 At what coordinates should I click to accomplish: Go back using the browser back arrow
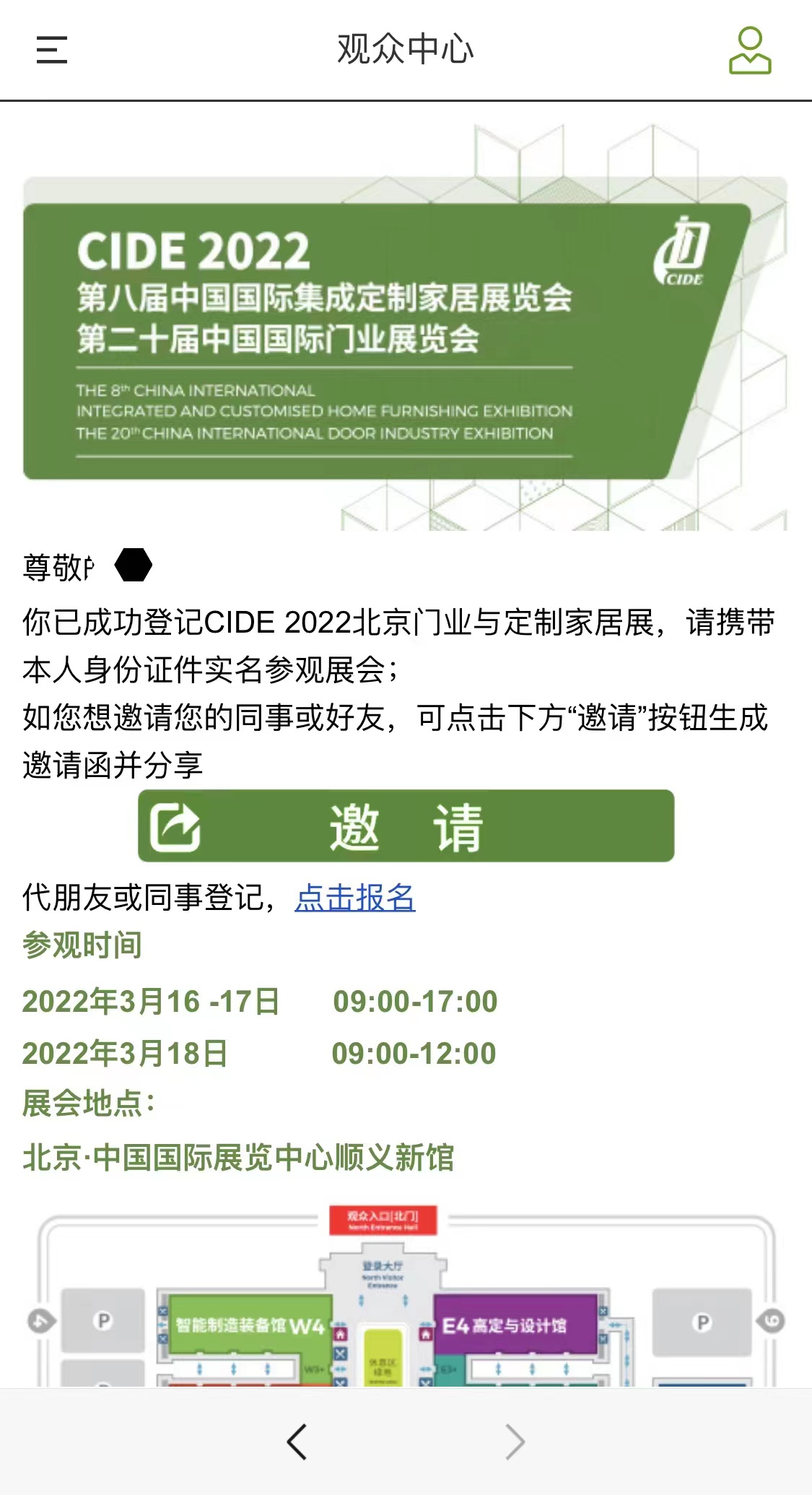click(x=297, y=1442)
